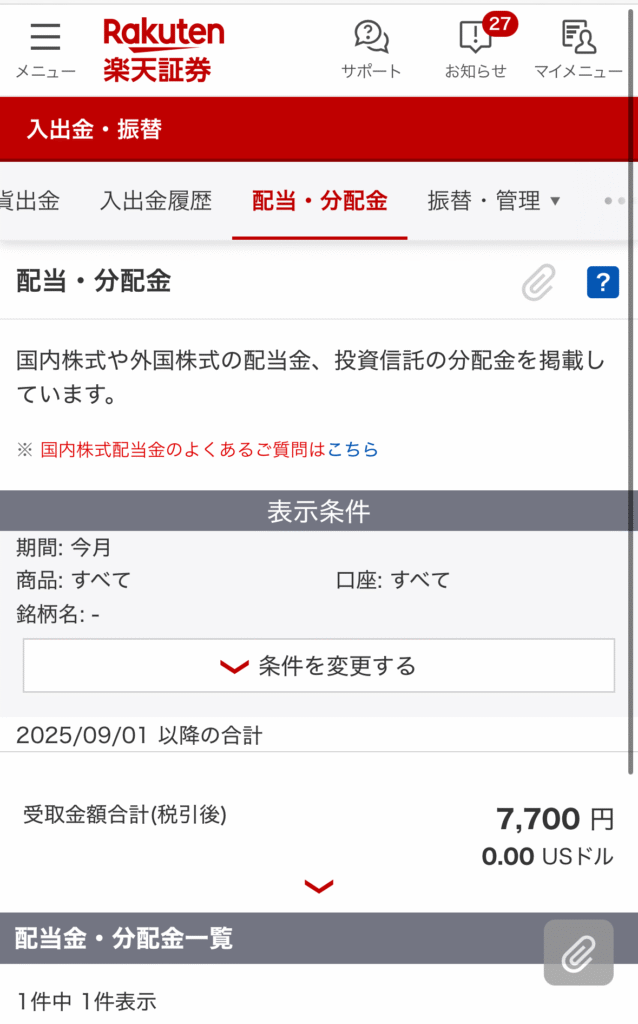Tap the floating paperclip button
Screen dimensions: 638x1024
tap(578, 953)
